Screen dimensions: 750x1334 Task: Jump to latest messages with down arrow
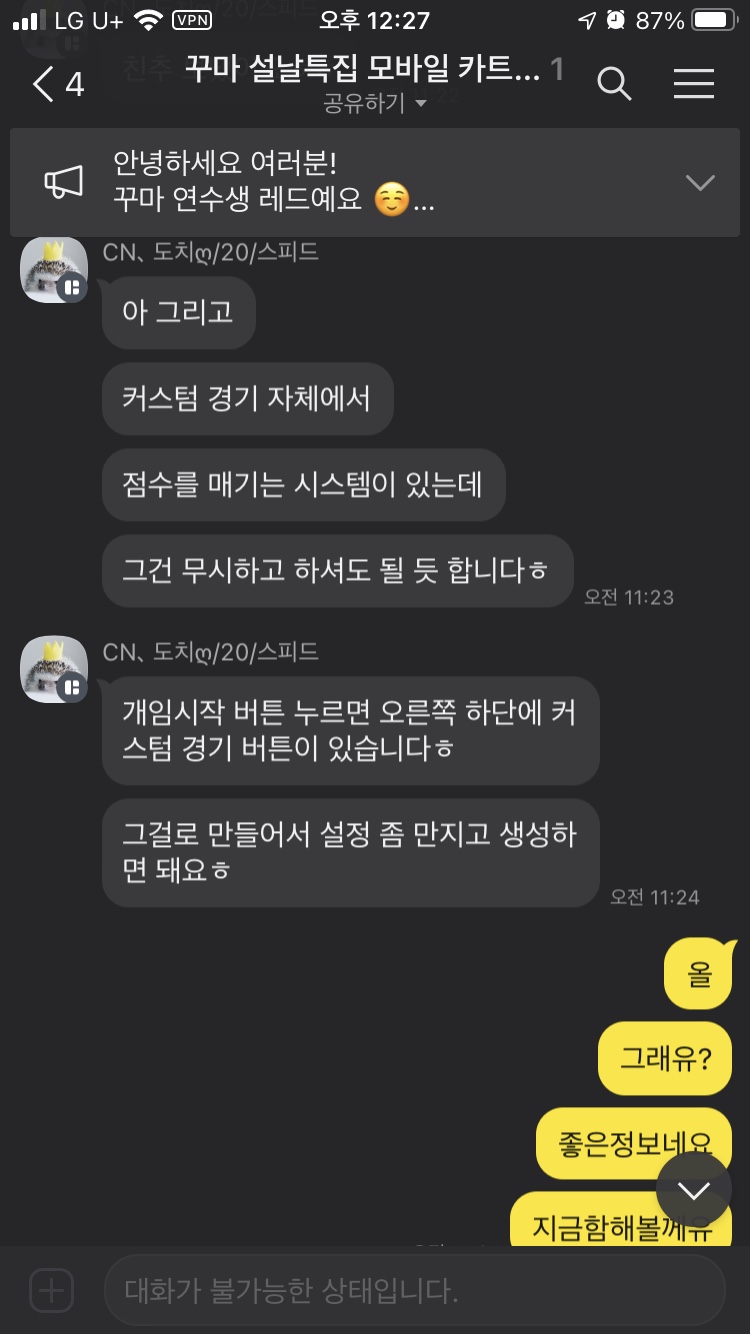[693, 1190]
